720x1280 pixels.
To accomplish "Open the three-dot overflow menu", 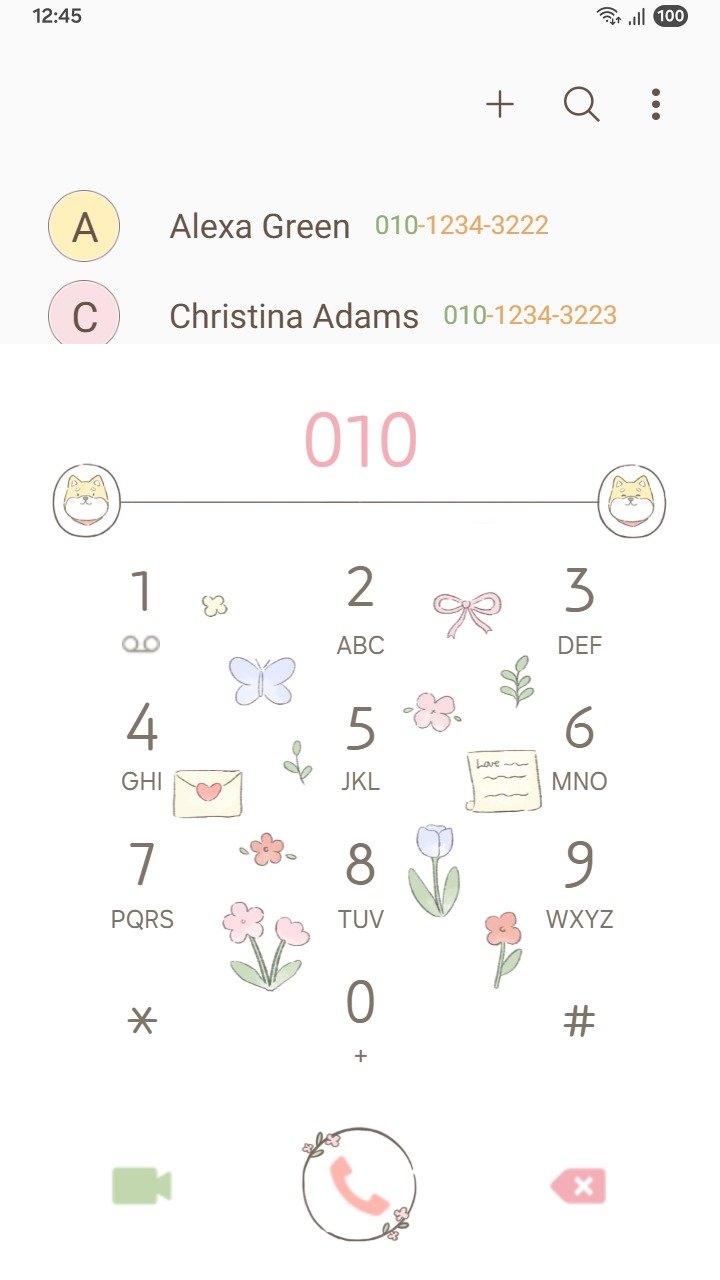I will (656, 104).
